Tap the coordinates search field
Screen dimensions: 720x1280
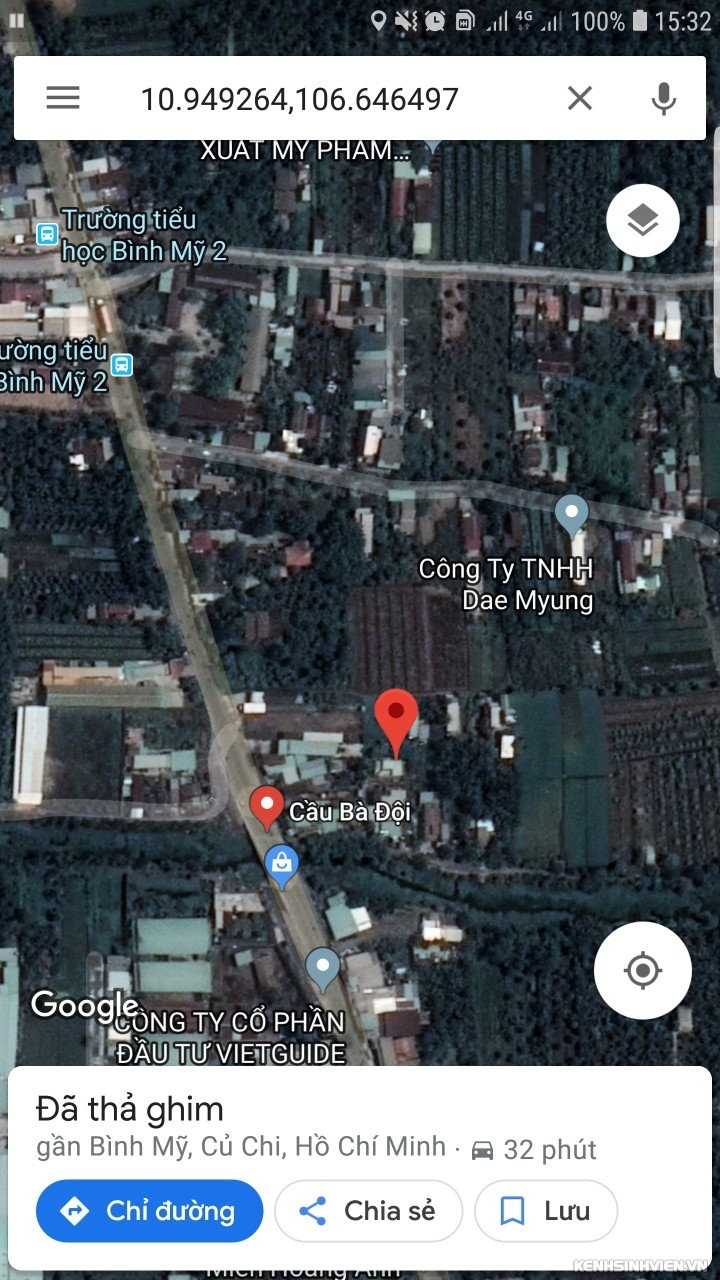pyautogui.click(x=300, y=98)
